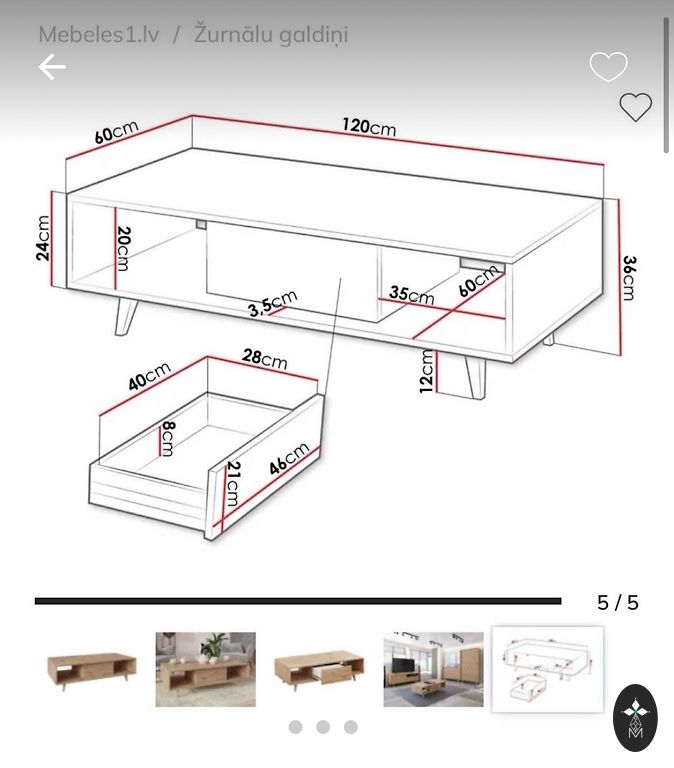Select the first thumbnail of table front view
Screen dimensions: 674x768
92,669
